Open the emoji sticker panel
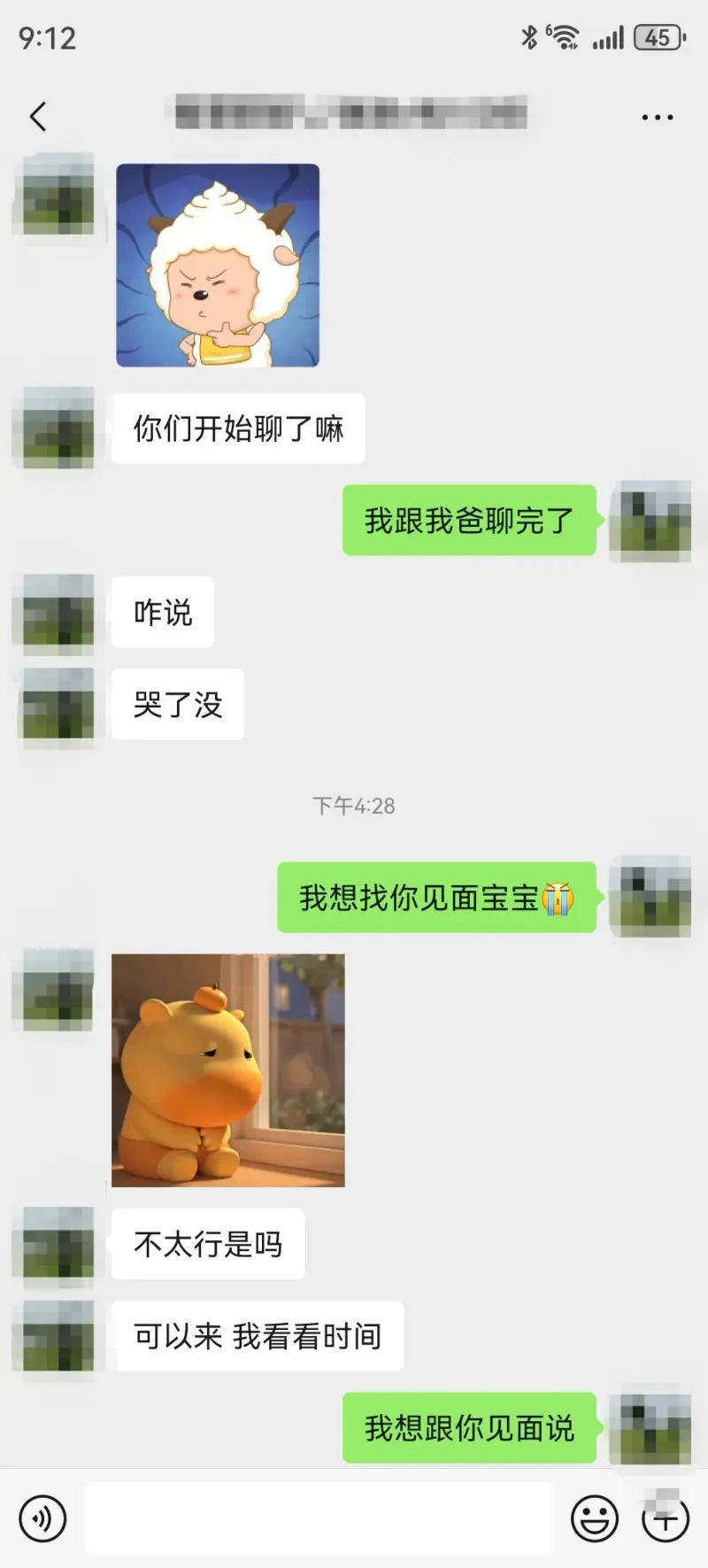Screen dimensions: 708x1568 pyautogui.click(x=594, y=1518)
